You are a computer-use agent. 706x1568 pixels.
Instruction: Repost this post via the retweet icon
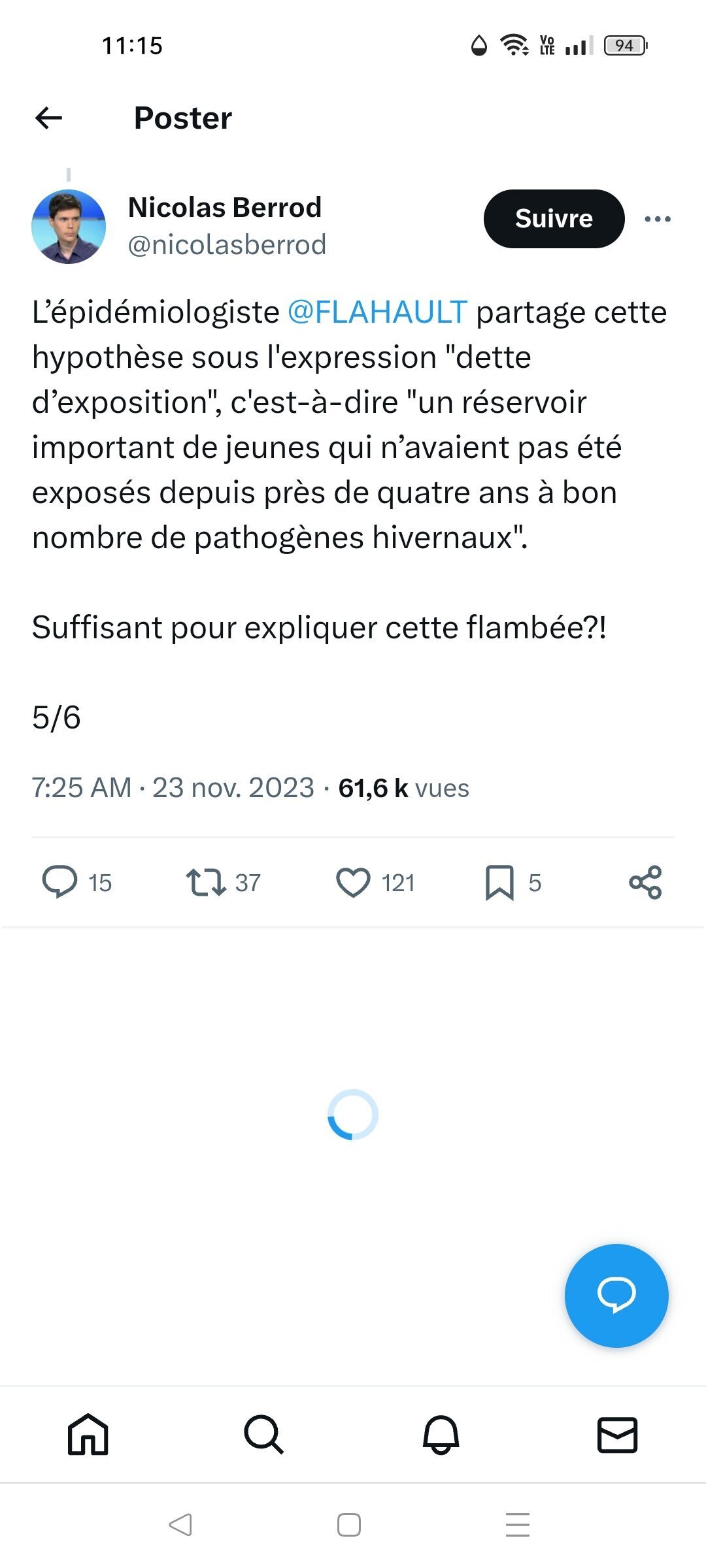[x=206, y=882]
